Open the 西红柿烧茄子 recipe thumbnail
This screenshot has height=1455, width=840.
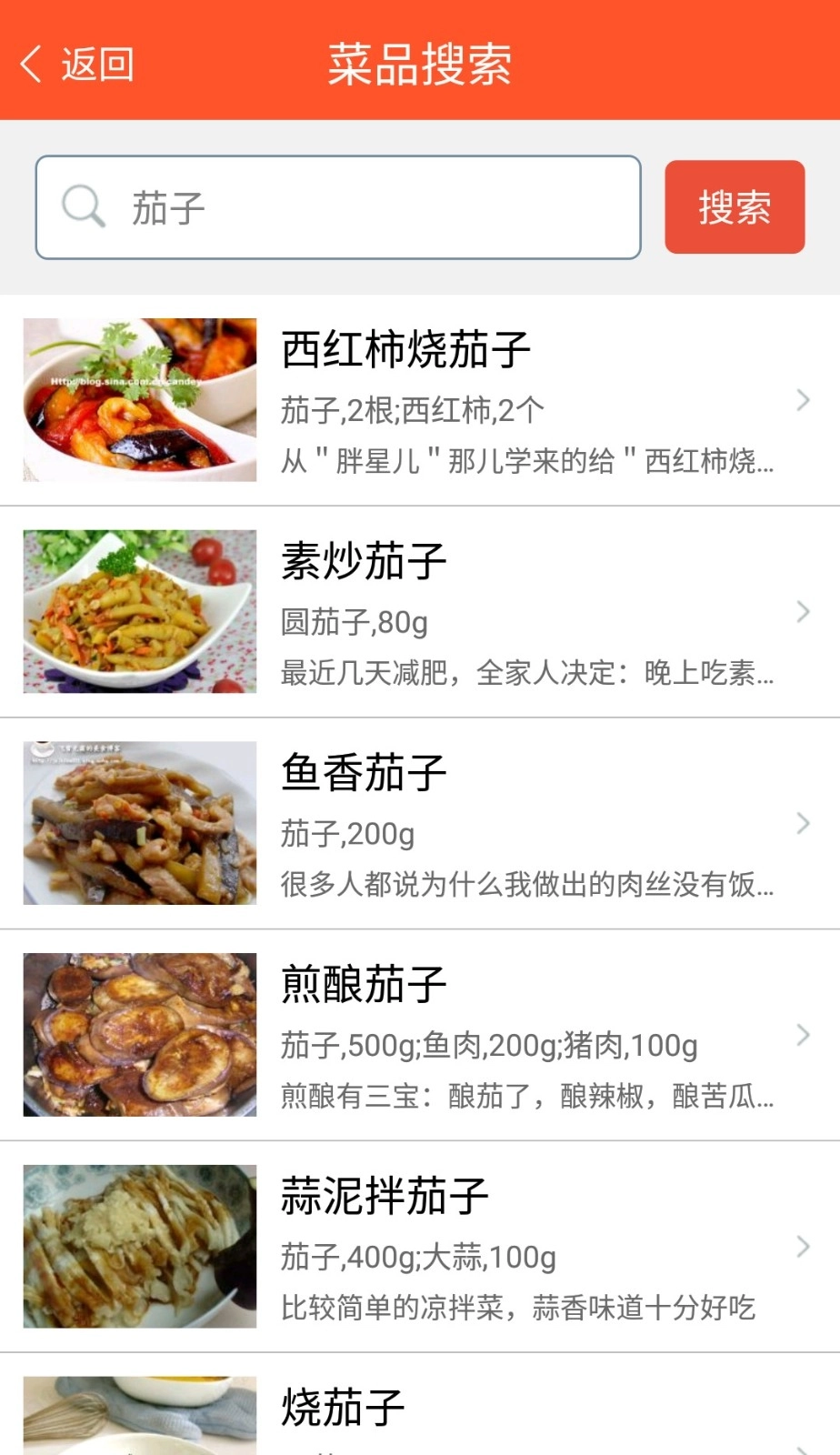pos(139,398)
